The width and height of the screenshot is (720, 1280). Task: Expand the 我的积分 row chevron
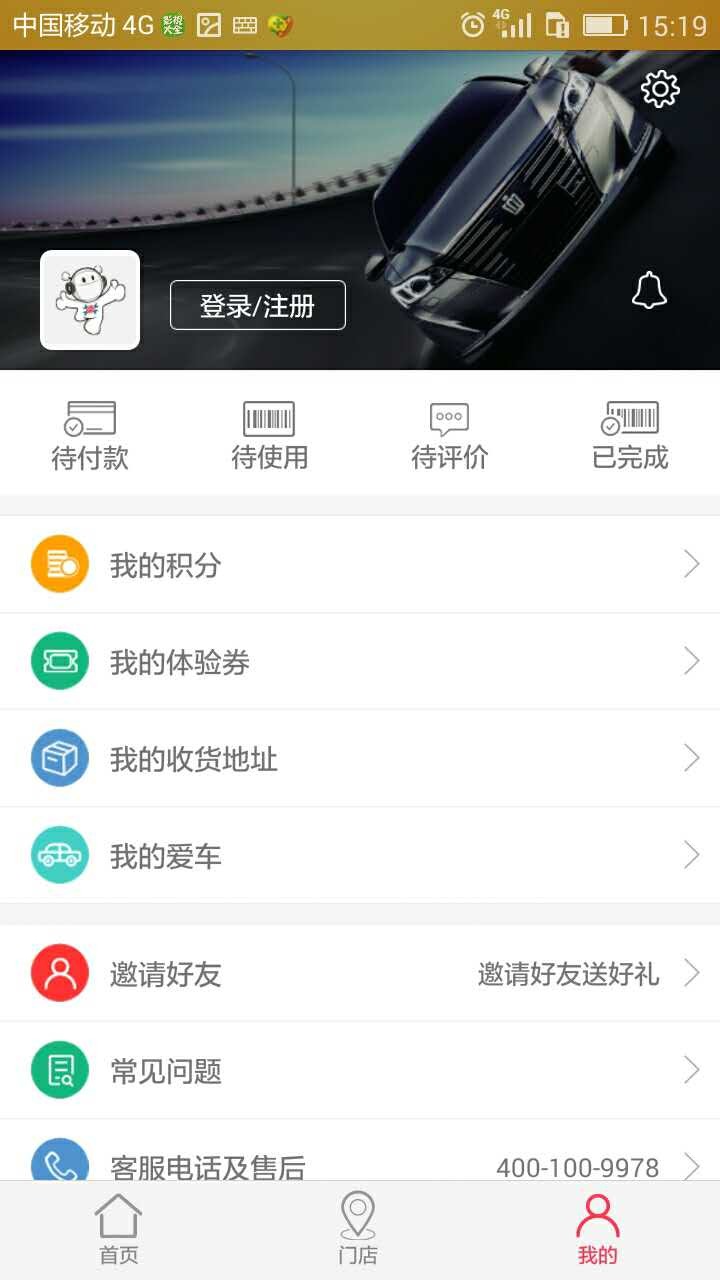pos(692,563)
